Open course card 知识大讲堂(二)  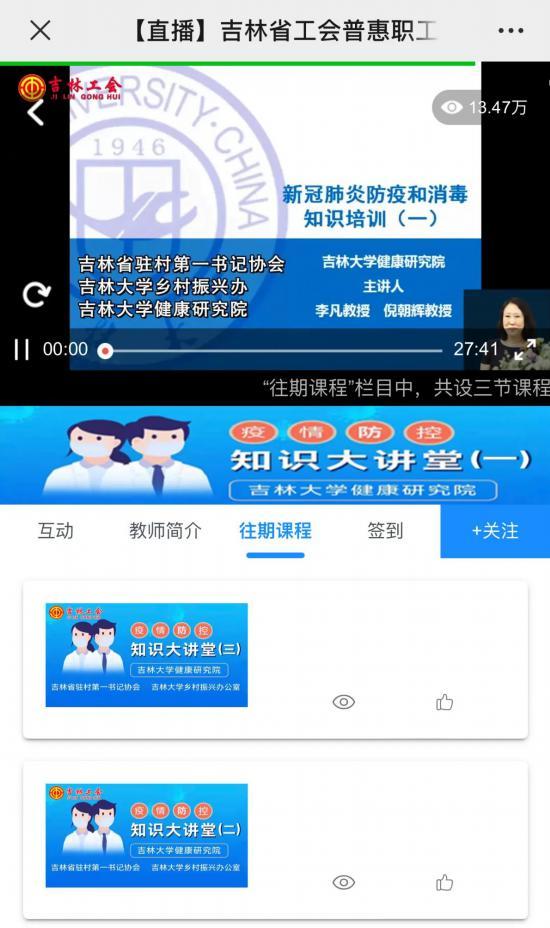[x=275, y=840]
